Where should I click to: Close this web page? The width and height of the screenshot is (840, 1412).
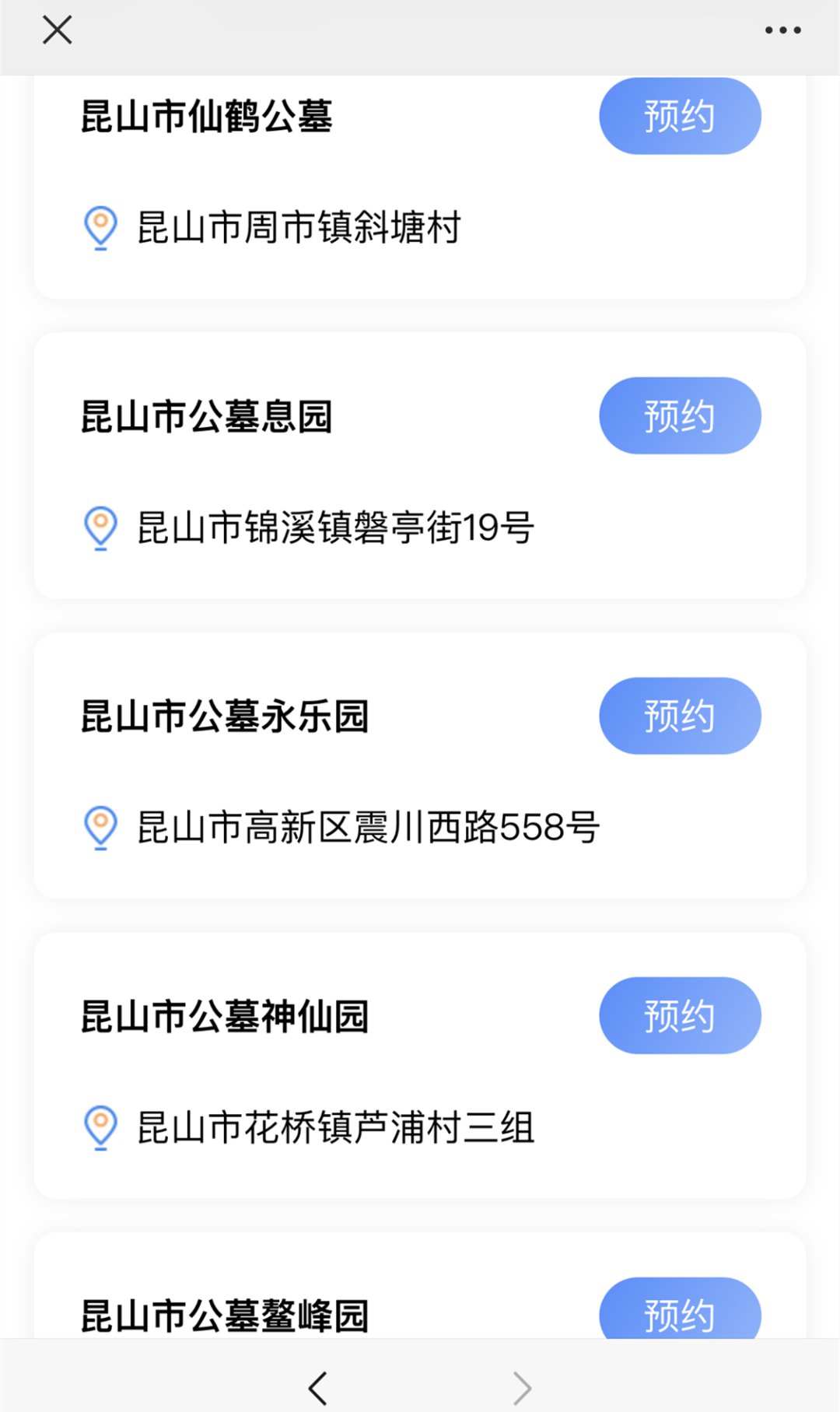click(57, 30)
